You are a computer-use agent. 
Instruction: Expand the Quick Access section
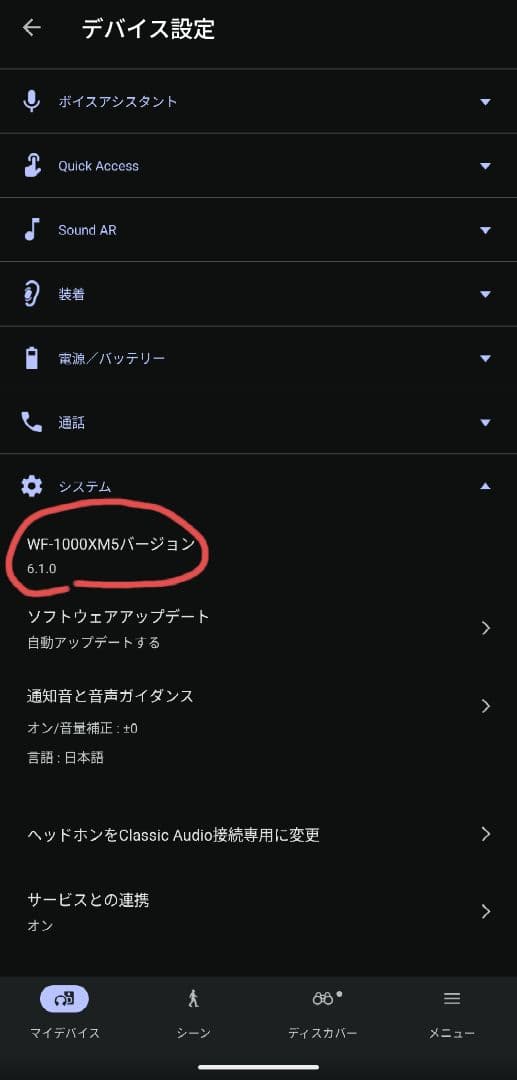[x=258, y=166]
